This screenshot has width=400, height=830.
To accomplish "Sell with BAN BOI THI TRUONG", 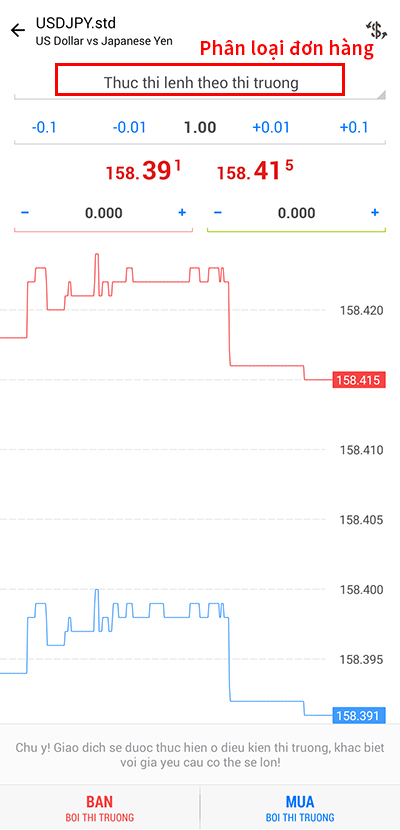I will coord(100,808).
